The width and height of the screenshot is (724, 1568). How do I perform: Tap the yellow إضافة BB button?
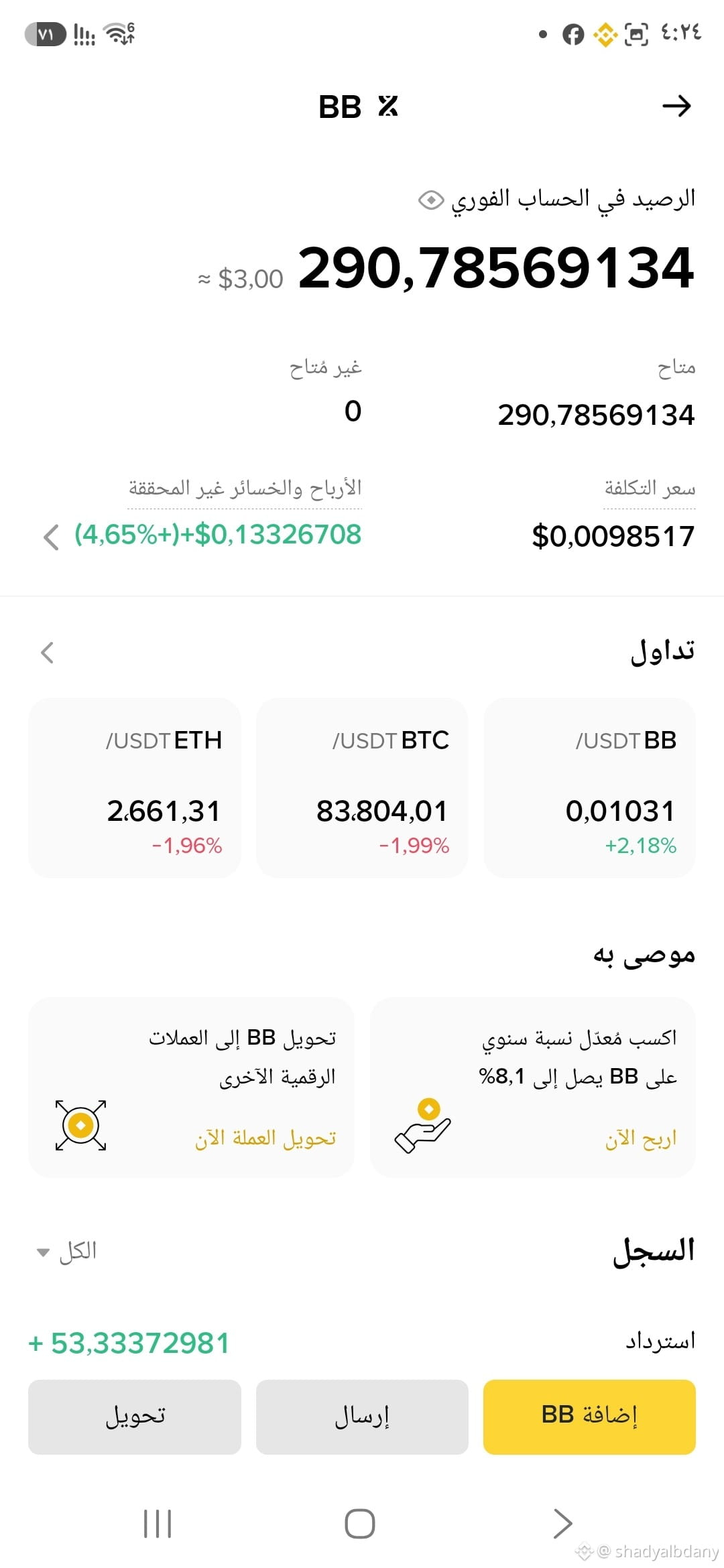(589, 1417)
